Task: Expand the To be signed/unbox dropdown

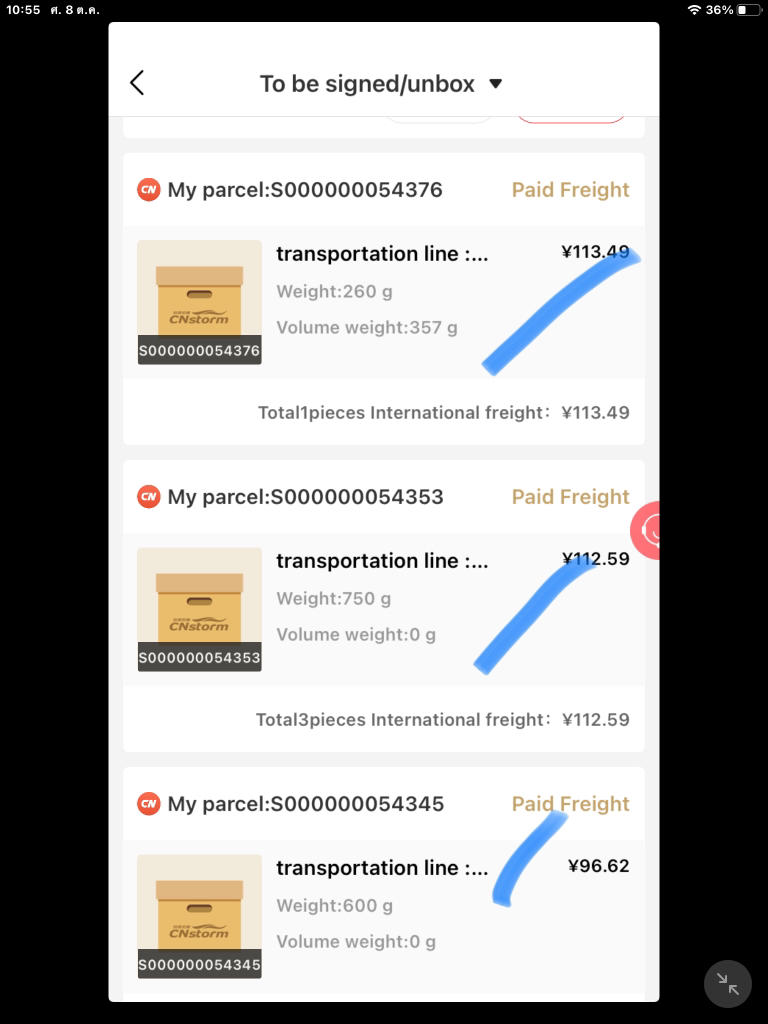Action: point(495,84)
